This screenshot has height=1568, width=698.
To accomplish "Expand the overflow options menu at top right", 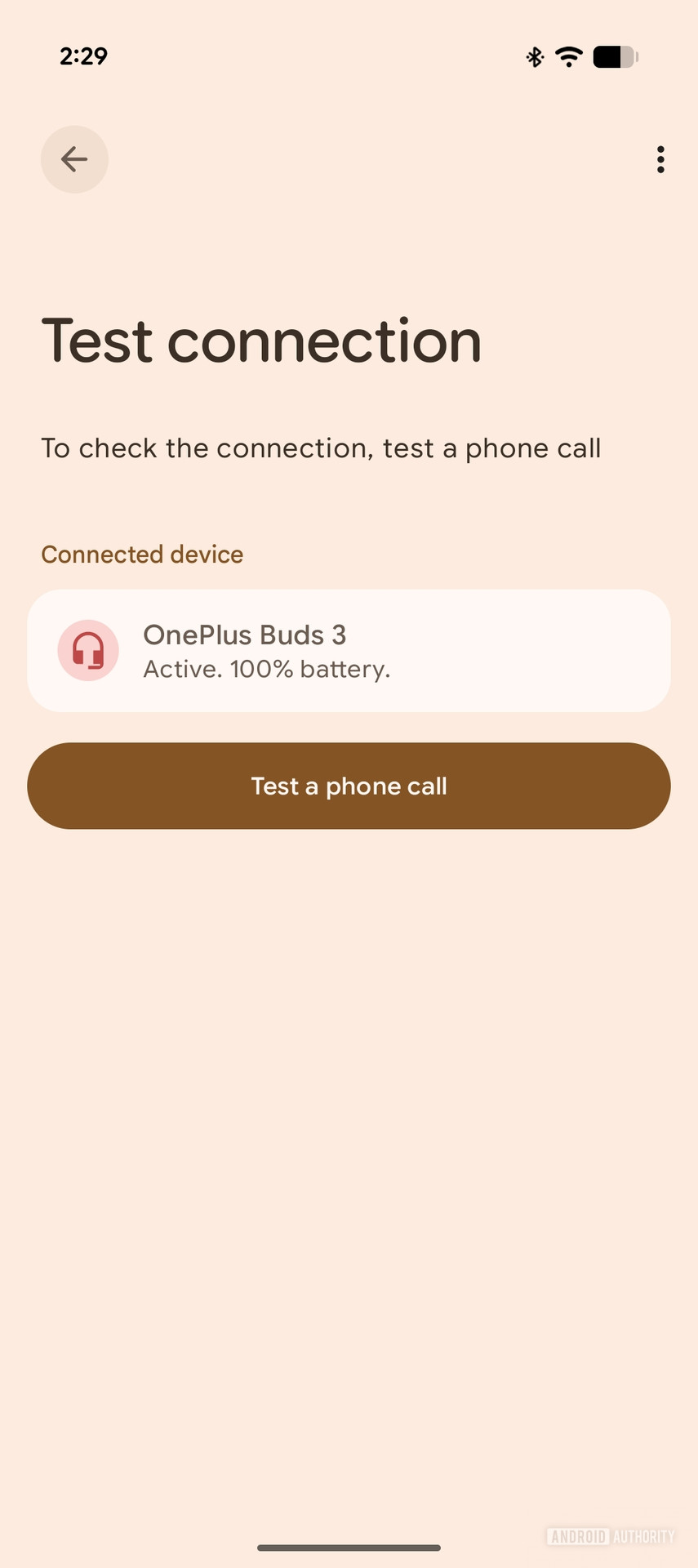I will click(x=660, y=159).
